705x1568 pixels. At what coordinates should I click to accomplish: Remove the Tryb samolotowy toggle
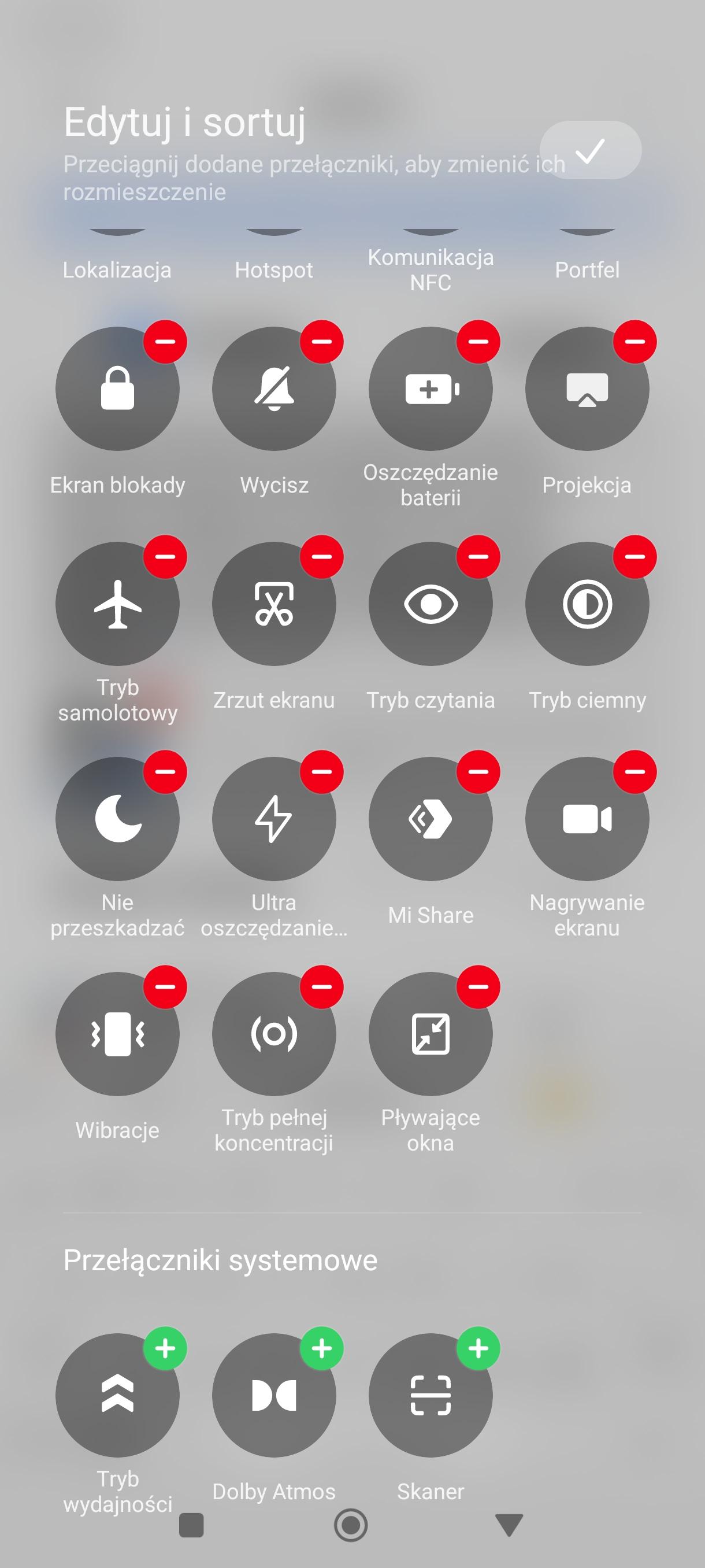coord(165,556)
